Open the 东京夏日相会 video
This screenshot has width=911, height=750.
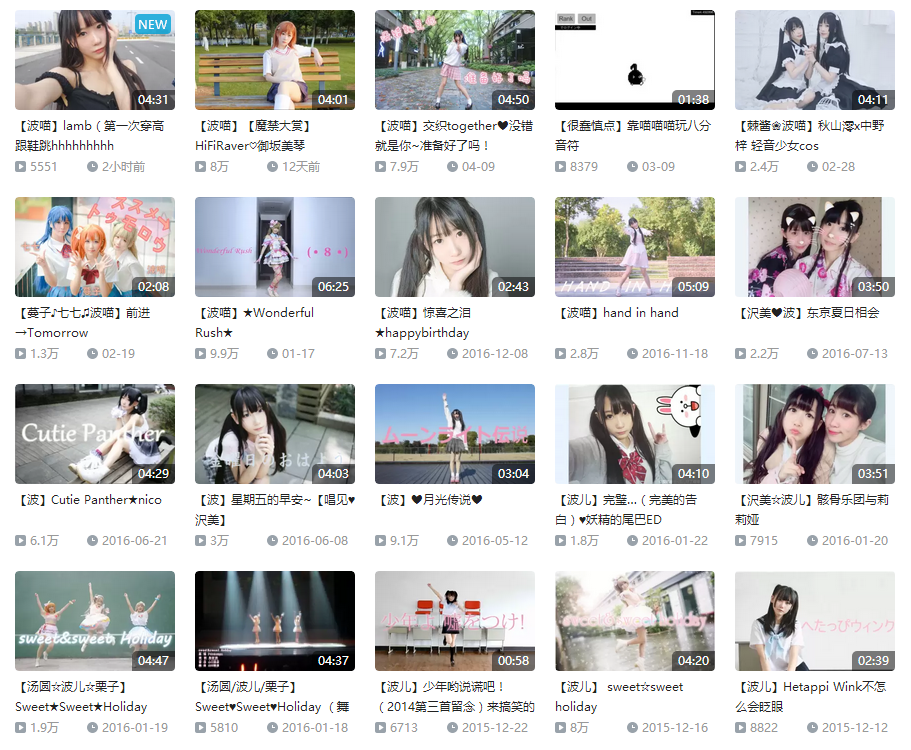click(814, 246)
